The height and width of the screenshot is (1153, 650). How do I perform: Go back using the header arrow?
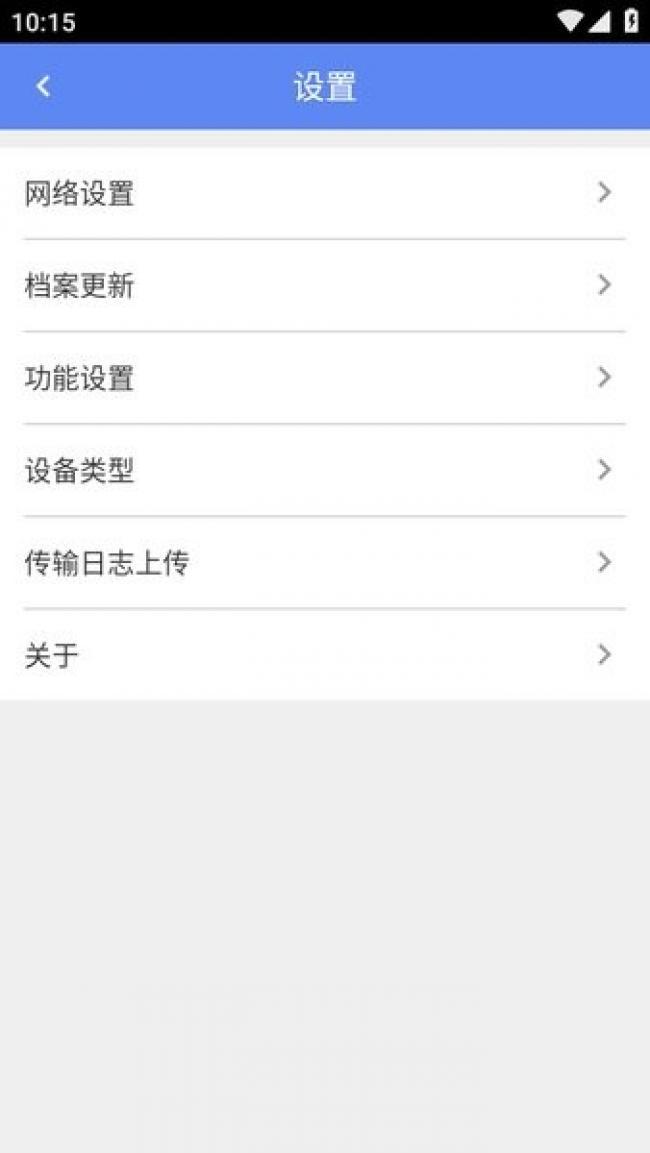43,86
